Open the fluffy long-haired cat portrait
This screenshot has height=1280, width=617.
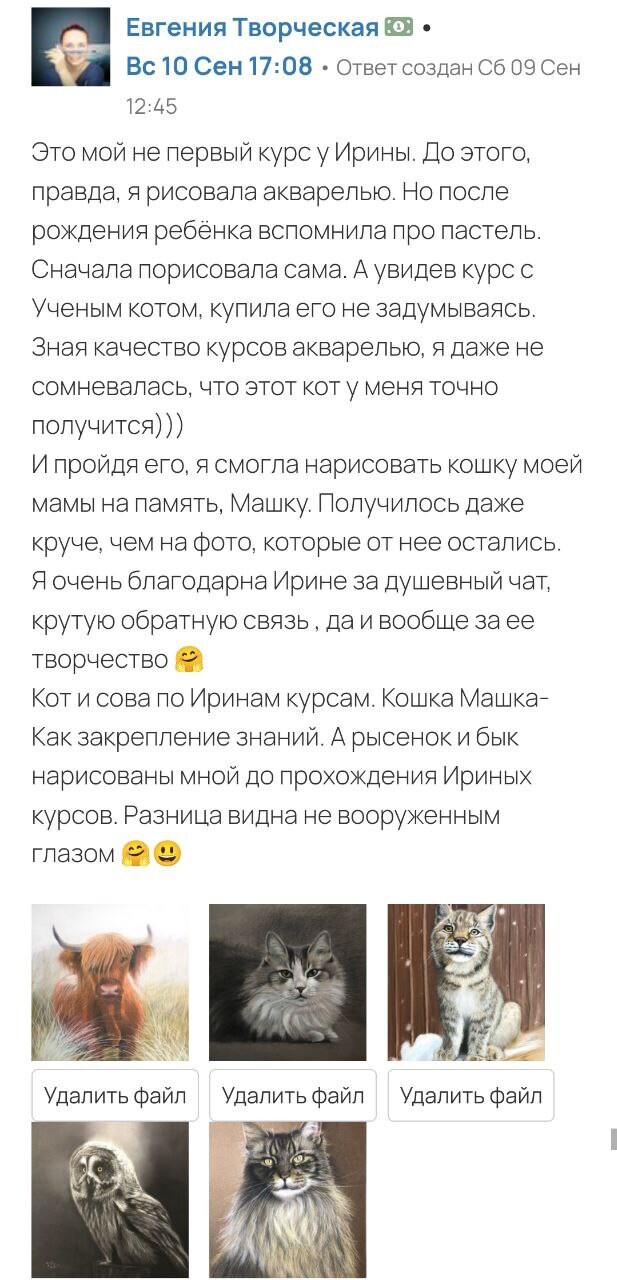[x=288, y=1199]
